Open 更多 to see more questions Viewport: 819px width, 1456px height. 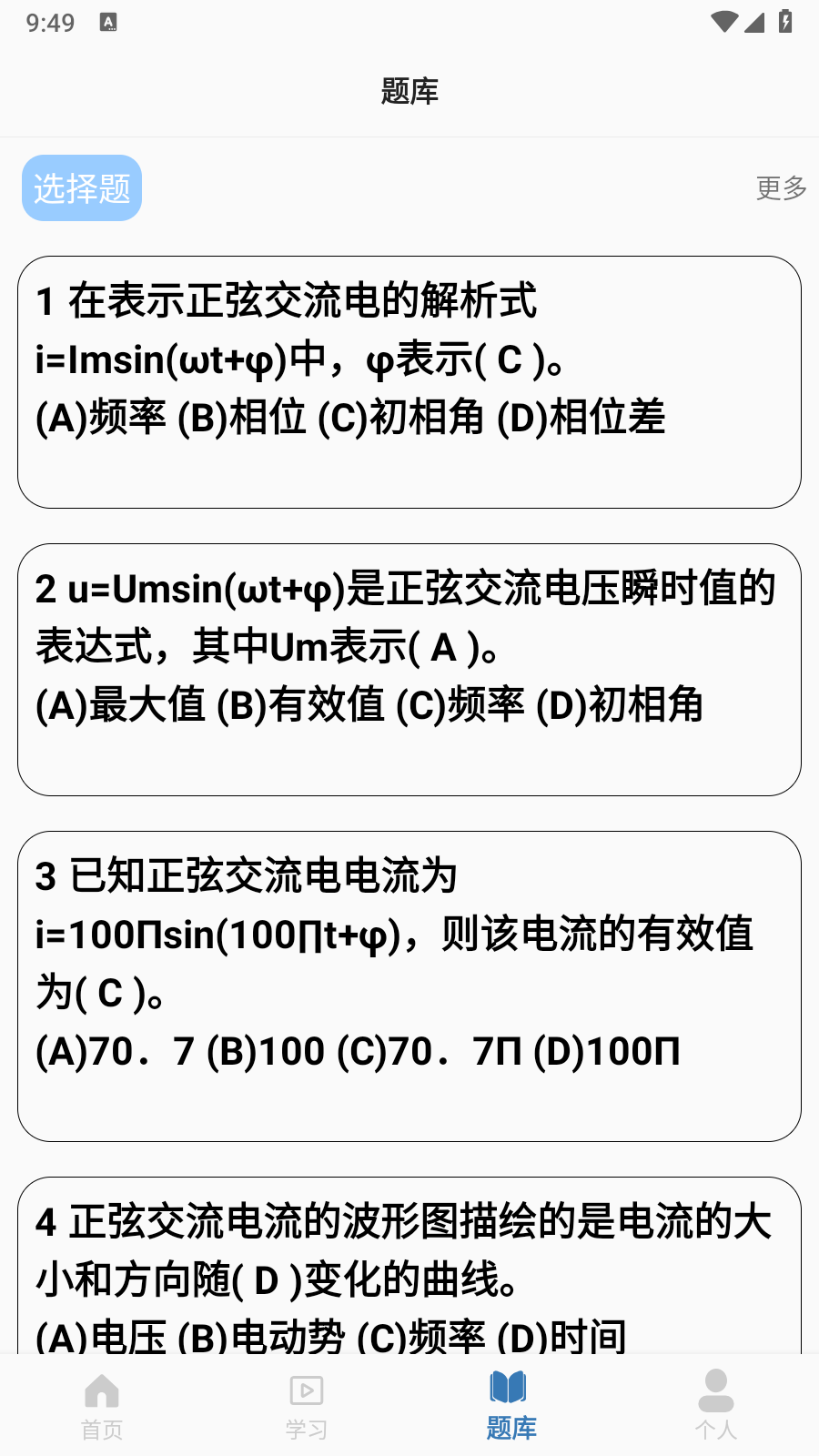[782, 188]
